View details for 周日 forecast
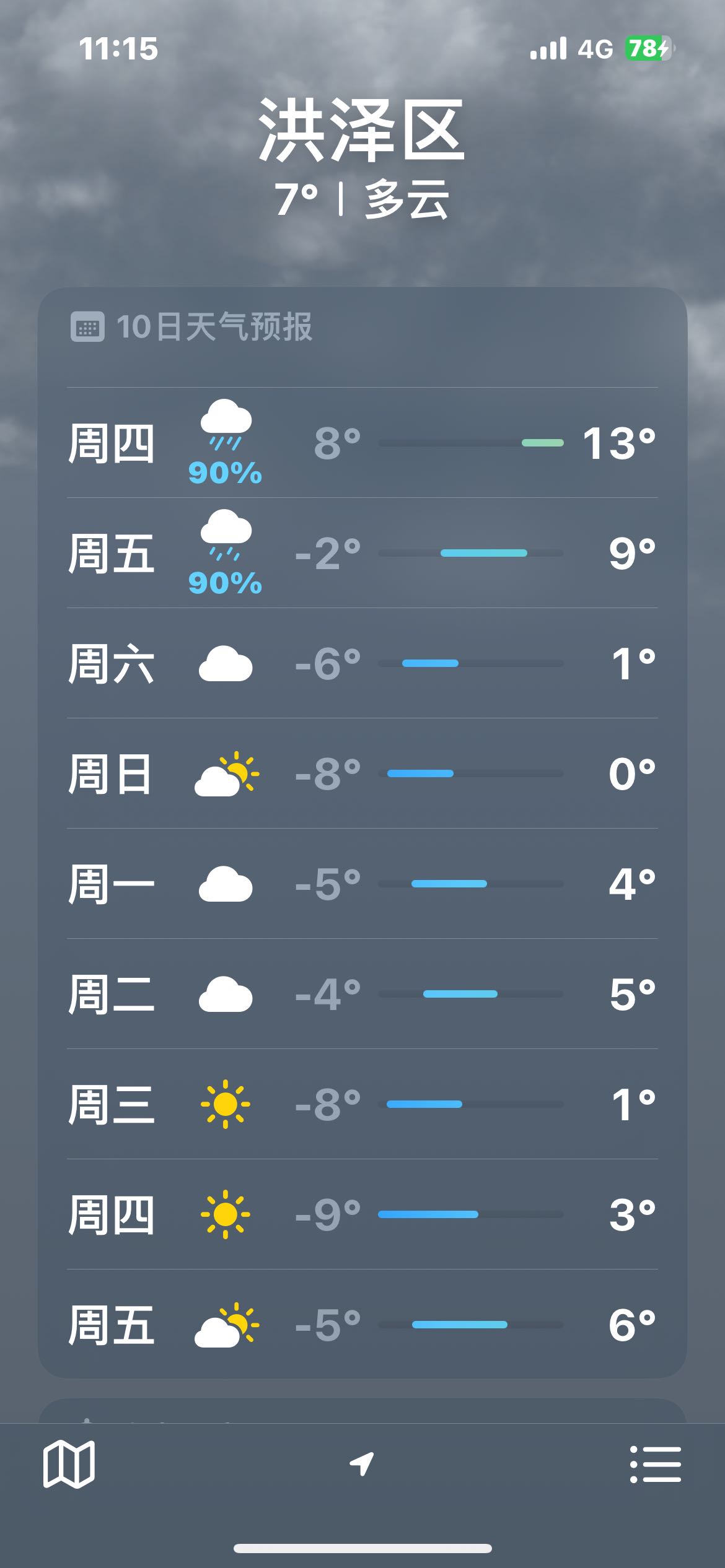725x1568 pixels. (362, 773)
